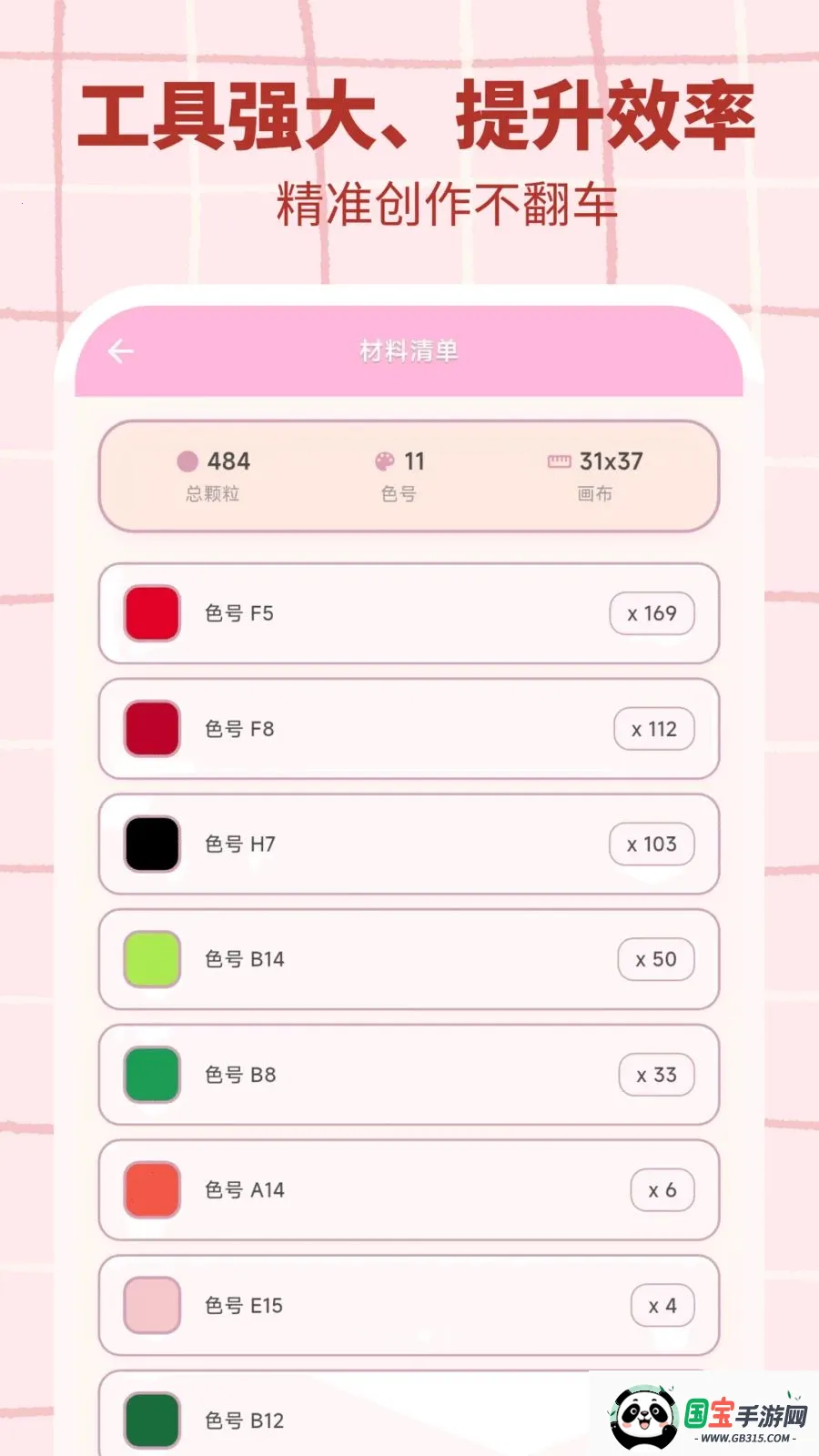819x1456 pixels.
Task: Click the bead icon next to 484
Action: point(187,461)
